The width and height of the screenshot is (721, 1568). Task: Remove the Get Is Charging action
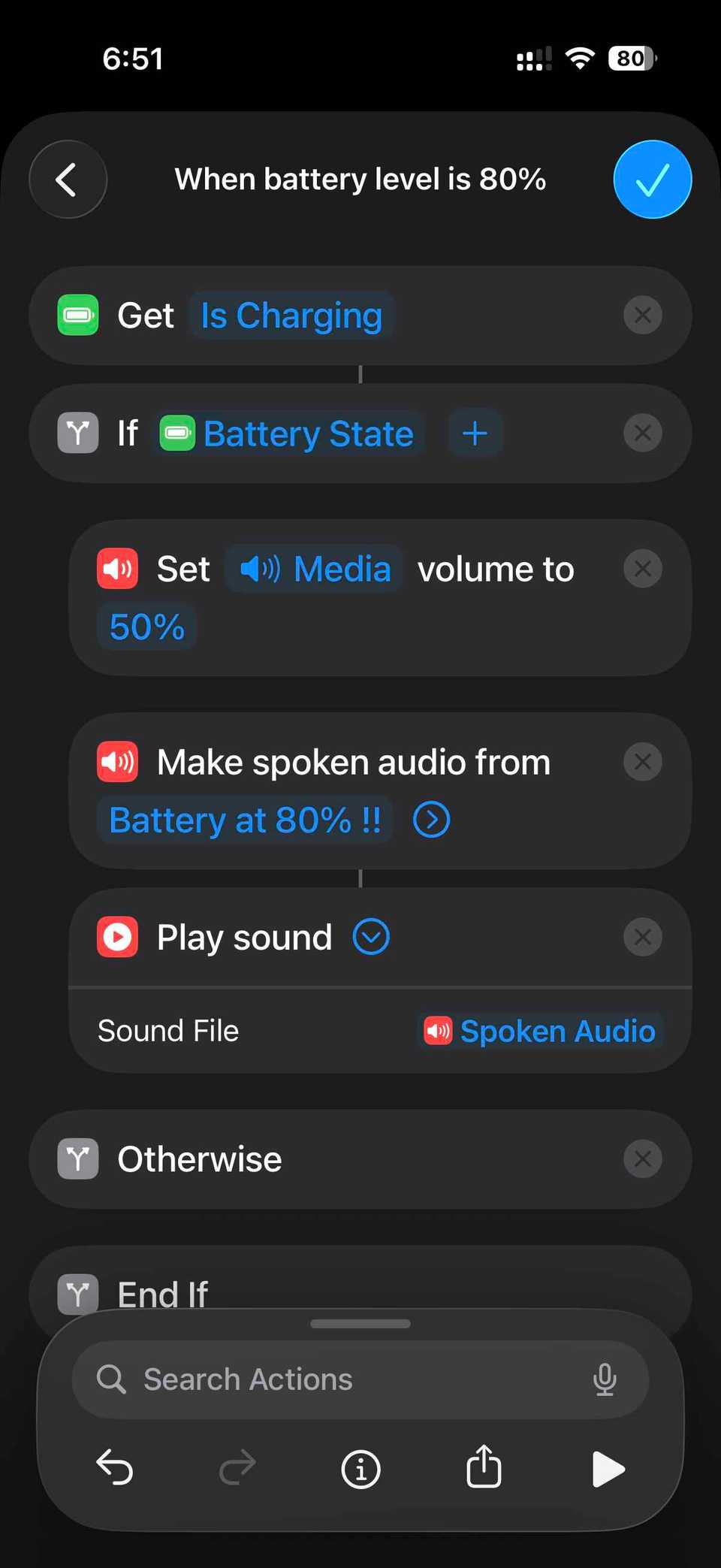coord(642,316)
